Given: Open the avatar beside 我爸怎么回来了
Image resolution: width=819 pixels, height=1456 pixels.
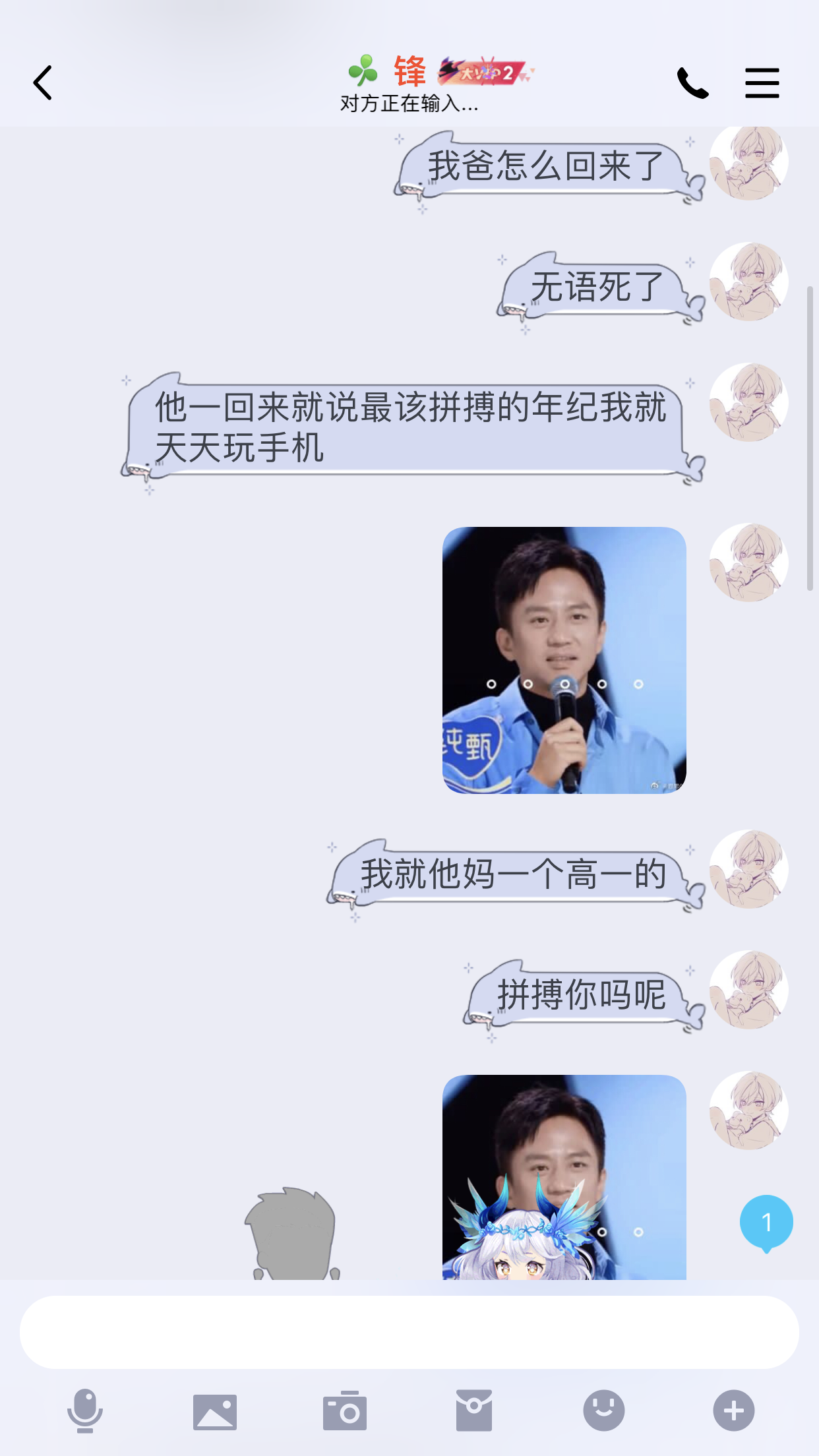Looking at the screenshot, I should [x=748, y=162].
